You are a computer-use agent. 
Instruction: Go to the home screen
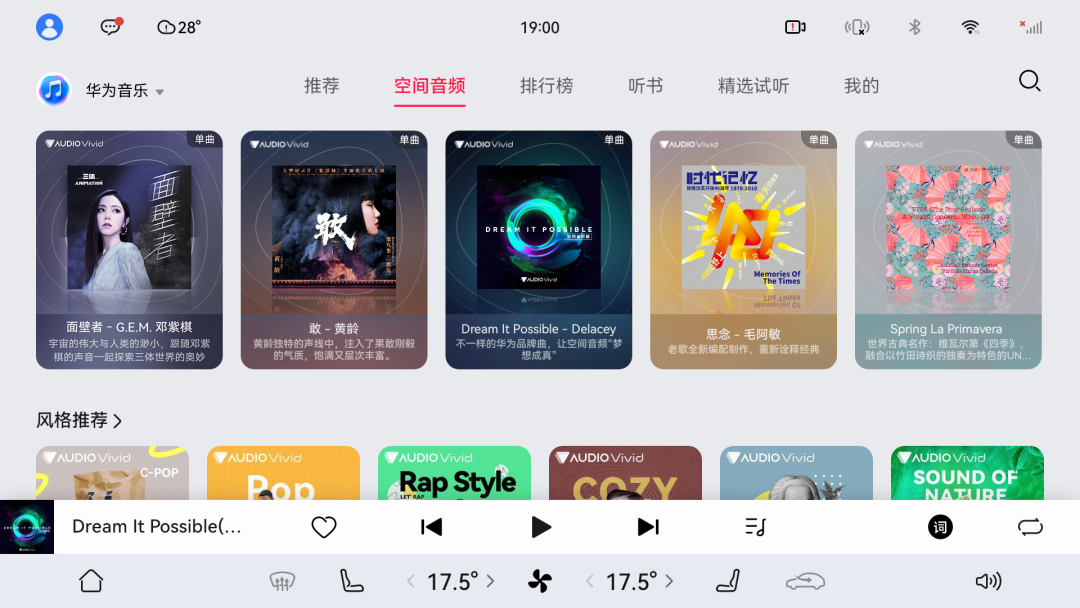pyautogui.click(x=91, y=581)
